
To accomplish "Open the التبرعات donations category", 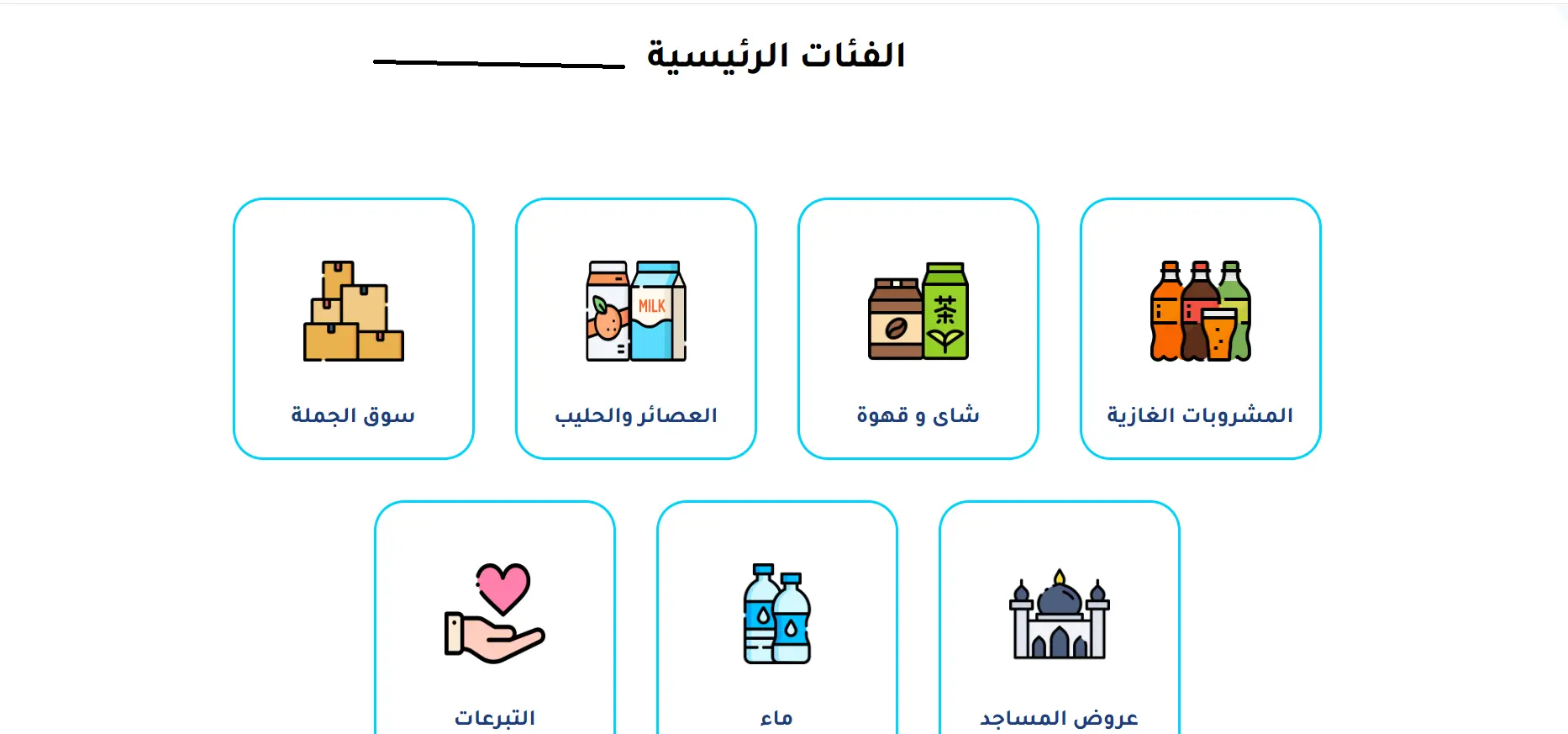I will tap(495, 622).
